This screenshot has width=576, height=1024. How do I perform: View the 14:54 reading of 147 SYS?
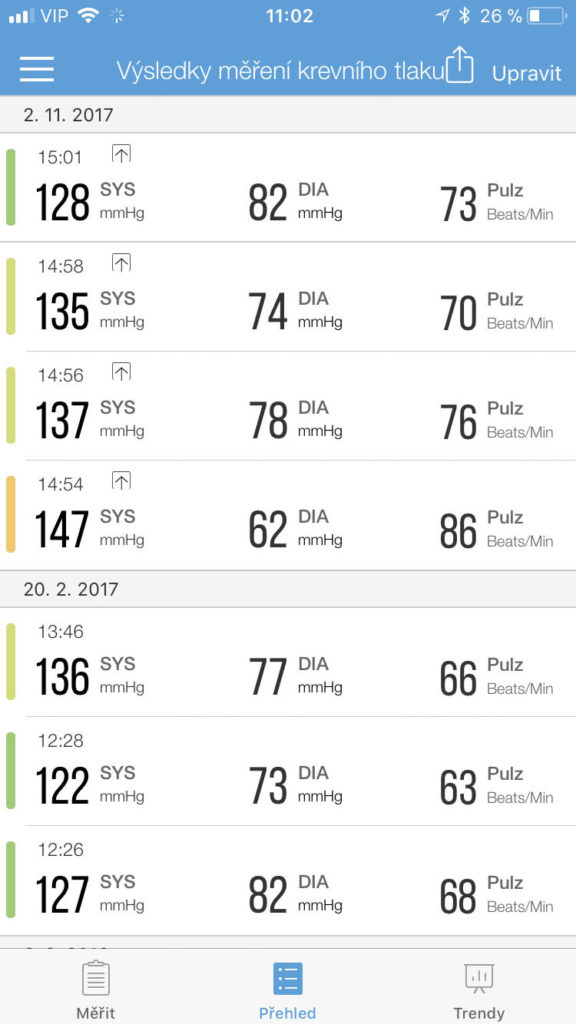point(288,515)
